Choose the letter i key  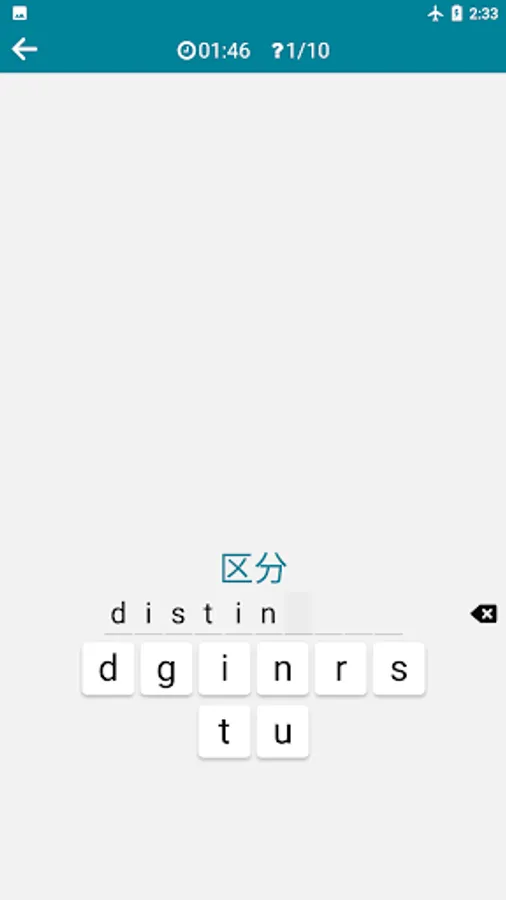(224, 669)
